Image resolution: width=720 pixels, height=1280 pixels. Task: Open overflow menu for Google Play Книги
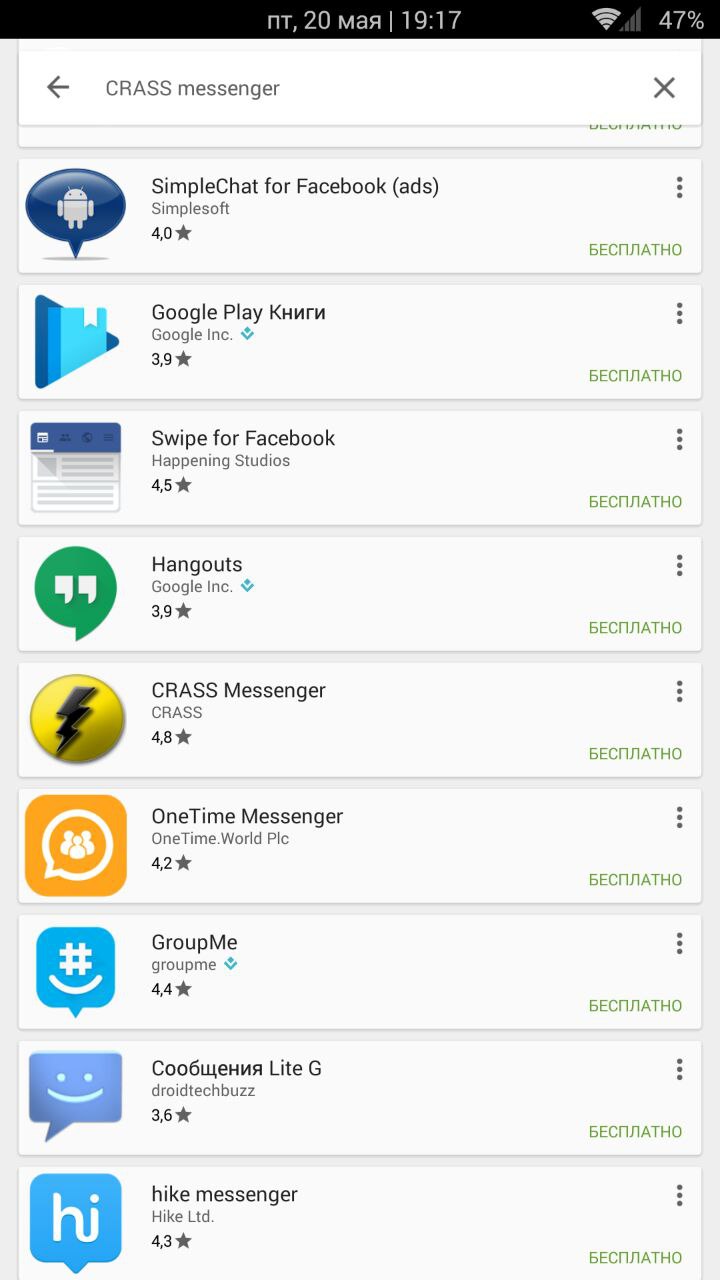pyautogui.click(x=679, y=313)
